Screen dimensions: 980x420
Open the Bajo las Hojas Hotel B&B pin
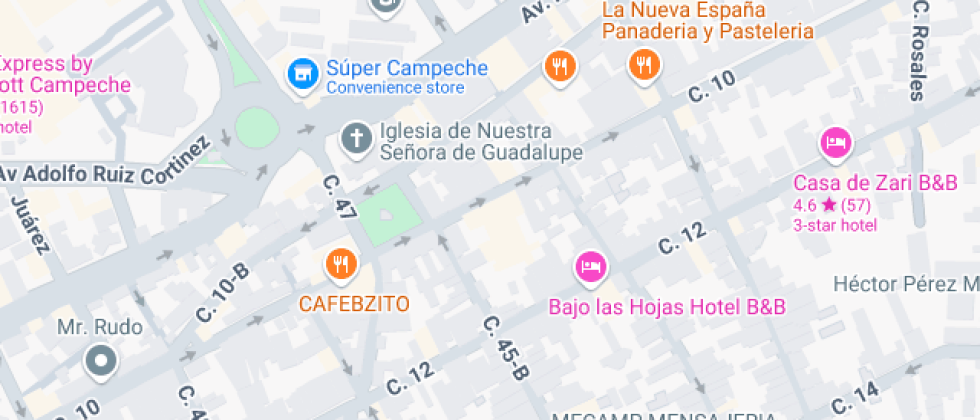point(590,267)
